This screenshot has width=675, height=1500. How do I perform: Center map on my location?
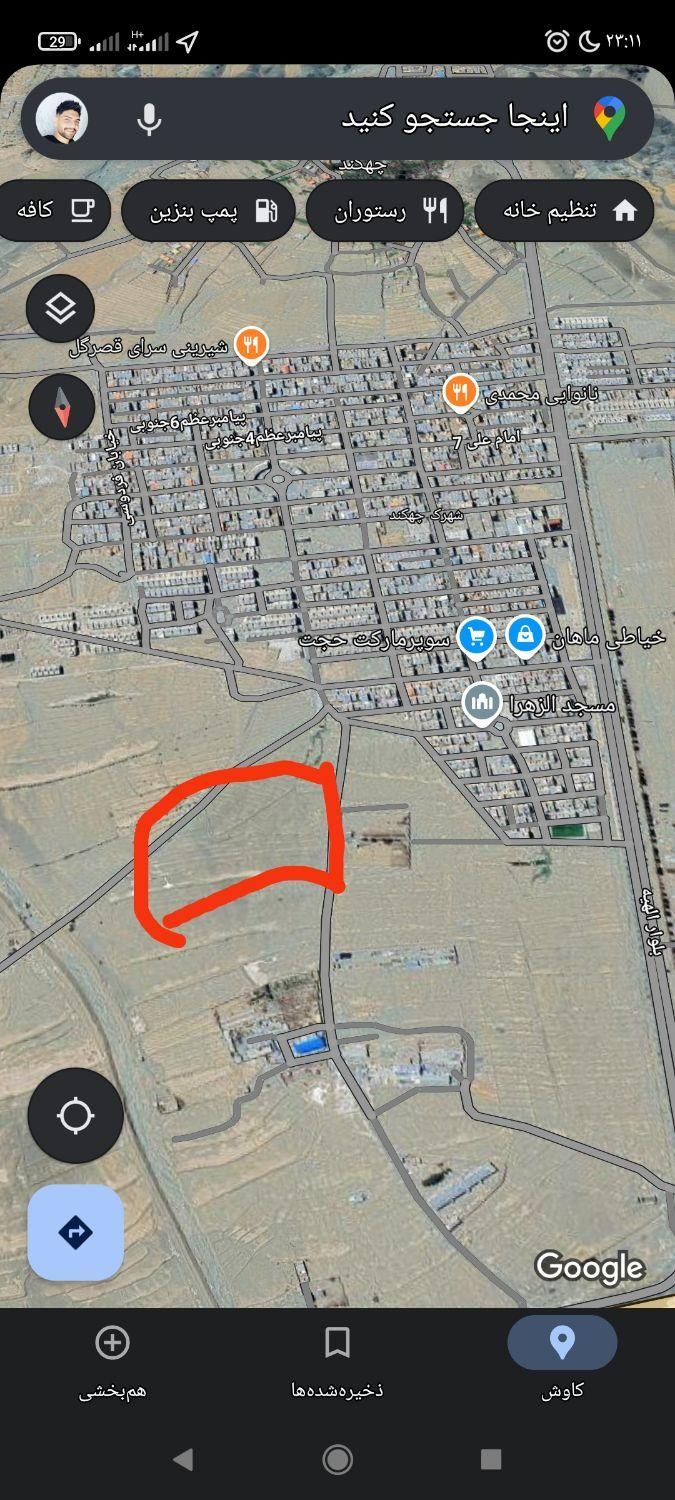[x=76, y=1115]
